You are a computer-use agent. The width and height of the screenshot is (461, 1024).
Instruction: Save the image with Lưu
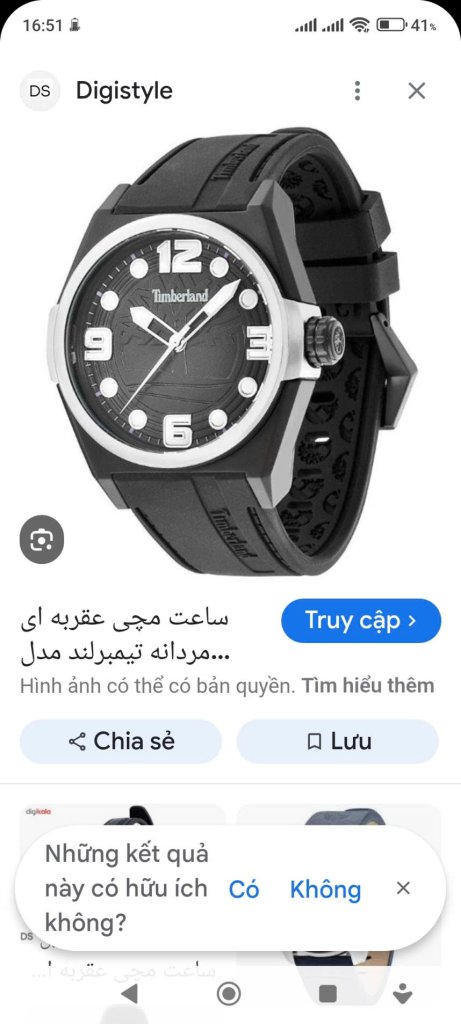[x=337, y=741]
